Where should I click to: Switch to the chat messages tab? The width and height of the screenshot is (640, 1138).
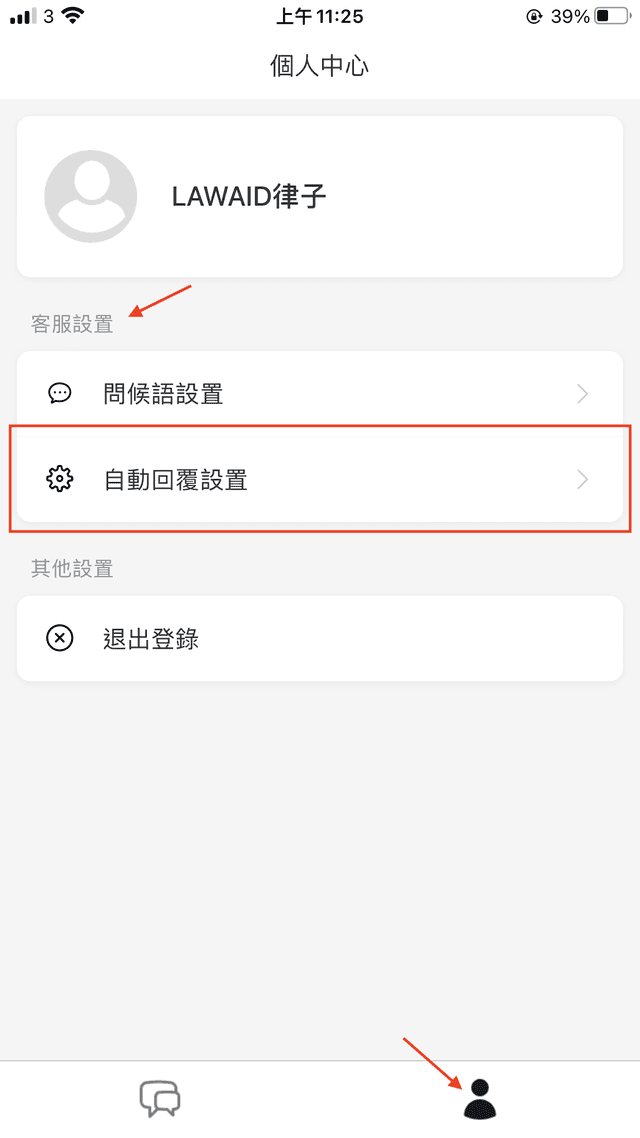click(160, 1099)
